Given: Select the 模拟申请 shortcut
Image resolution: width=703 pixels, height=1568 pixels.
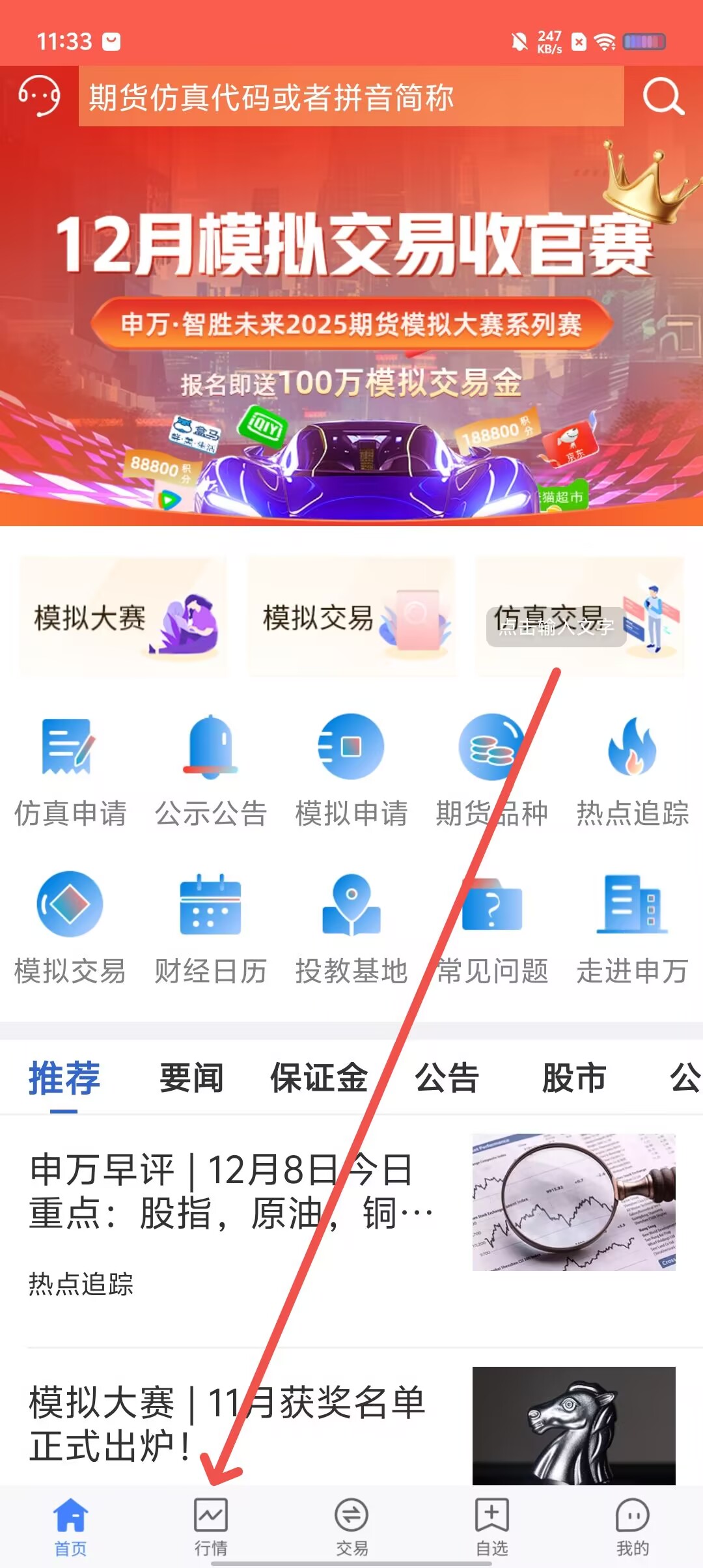Looking at the screenshot, I should 351,772.
